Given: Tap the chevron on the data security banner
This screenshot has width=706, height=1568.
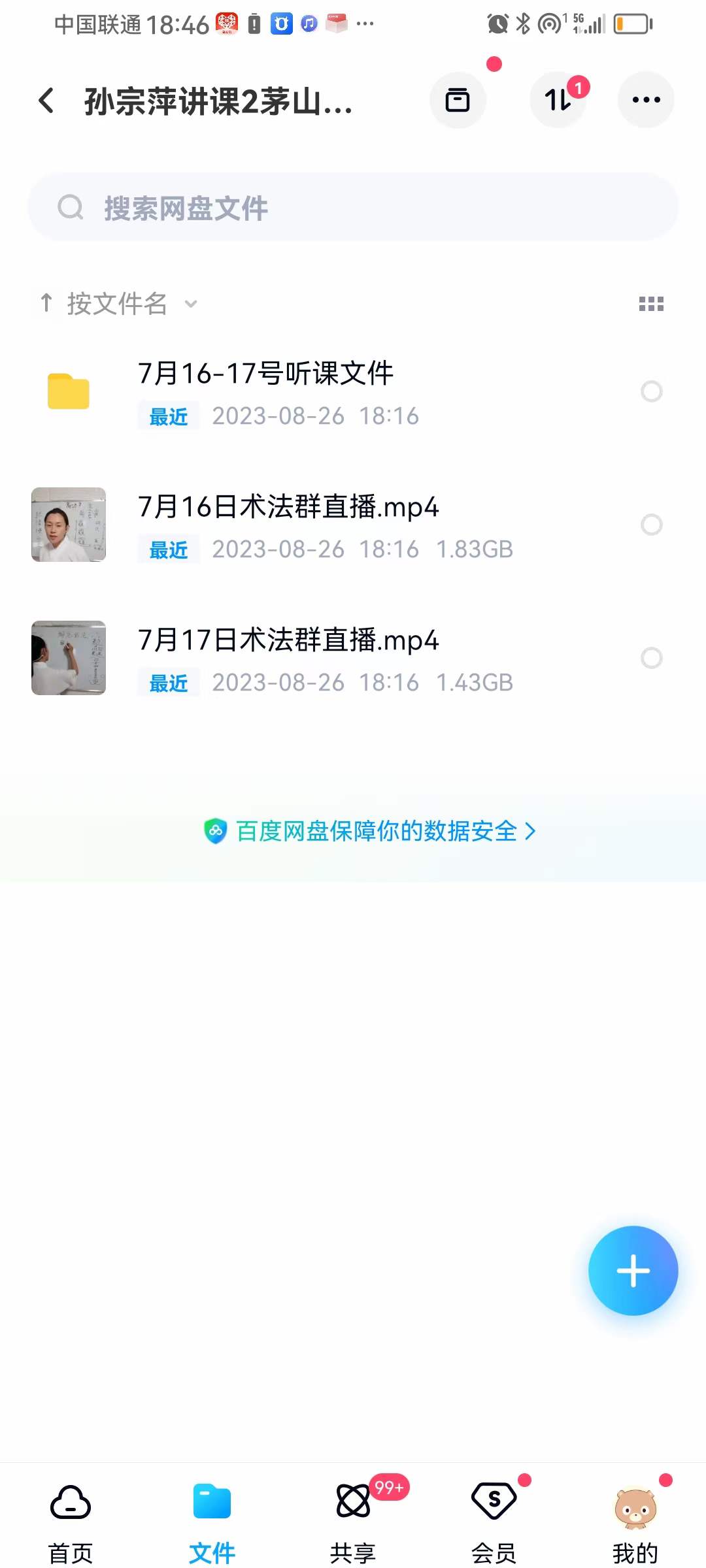Looking at the screenshot, I should coord(531,831).
